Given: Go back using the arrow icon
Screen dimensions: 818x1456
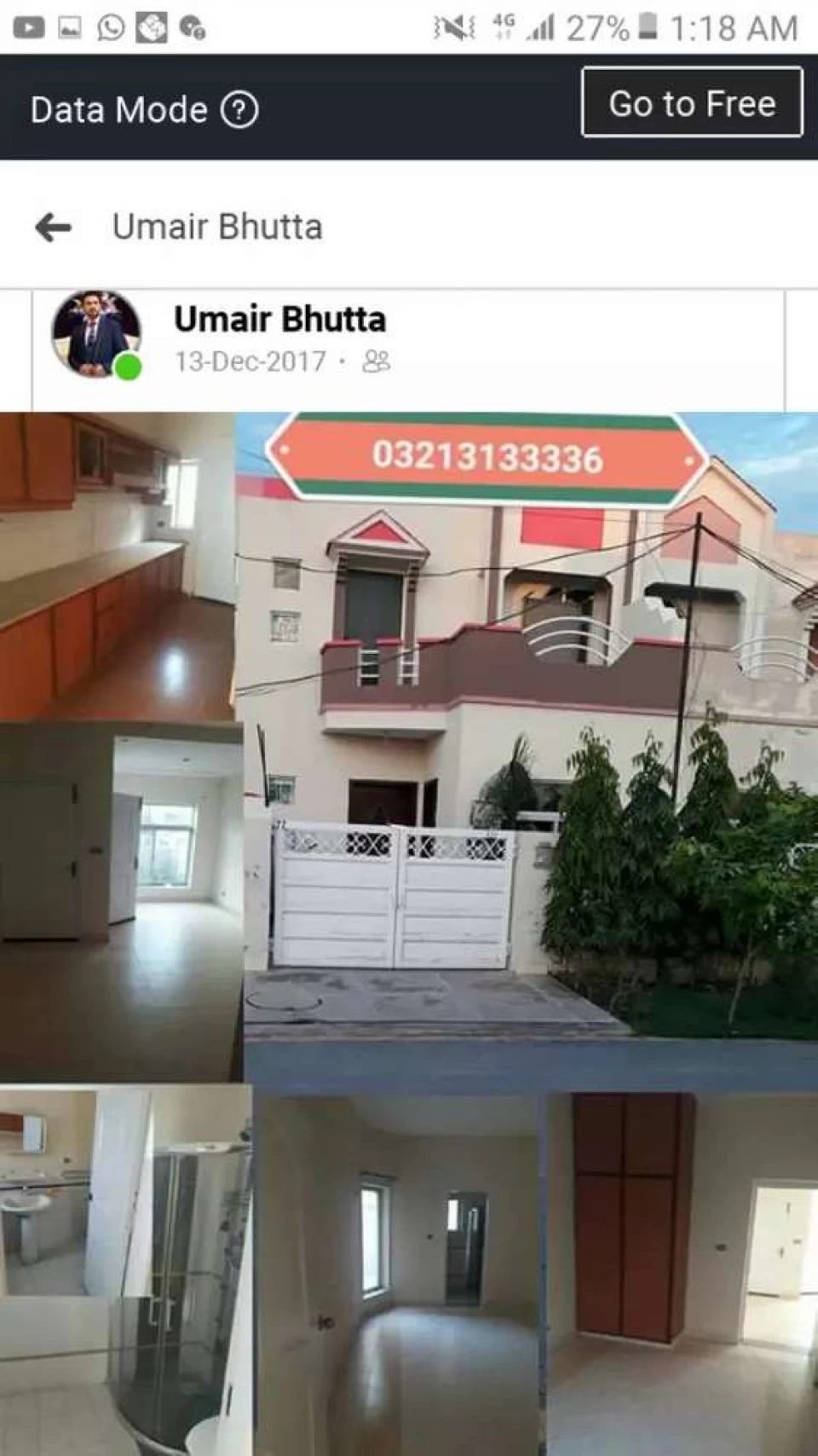Looking at the screenshot, I should [x=53, y=228].
